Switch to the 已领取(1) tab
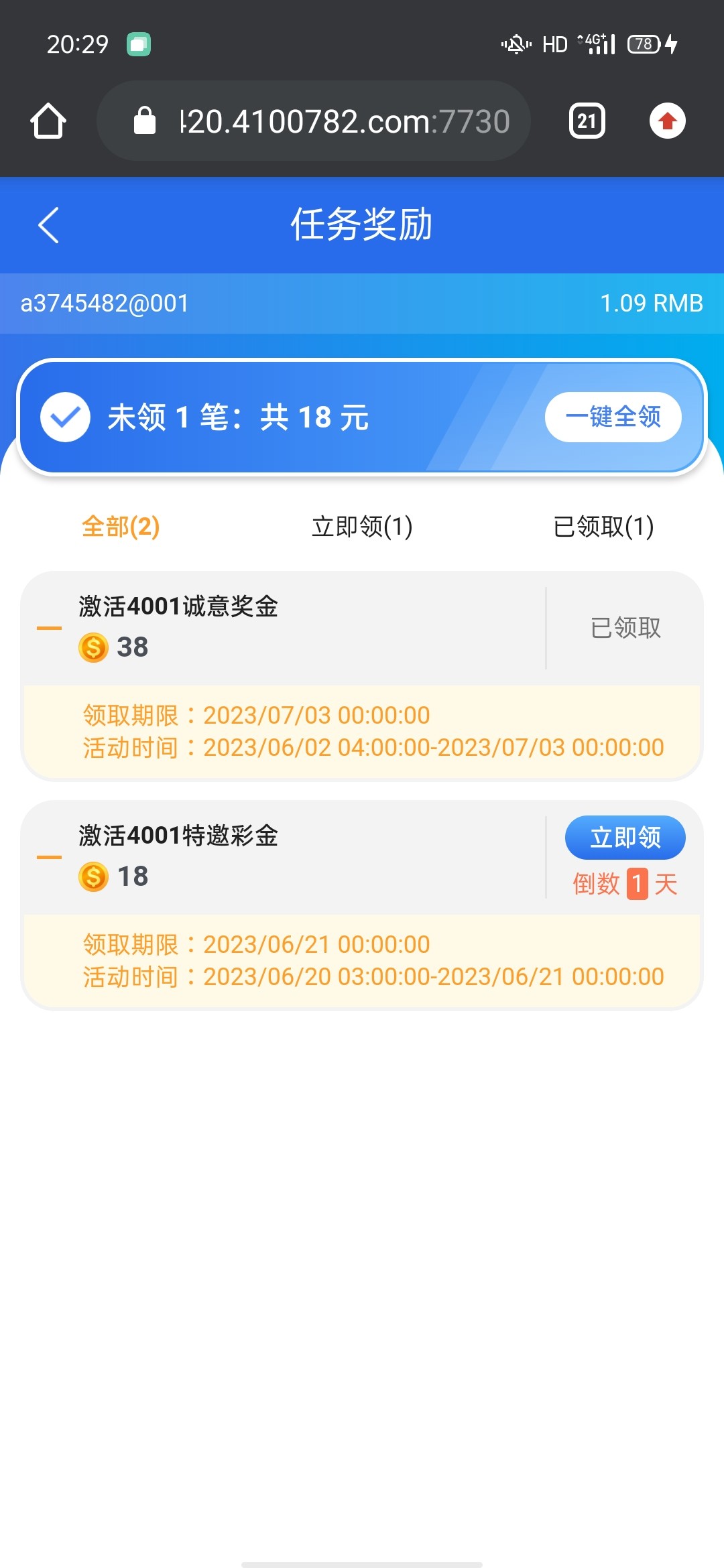The image size is (724, 1568). point(603,527)
